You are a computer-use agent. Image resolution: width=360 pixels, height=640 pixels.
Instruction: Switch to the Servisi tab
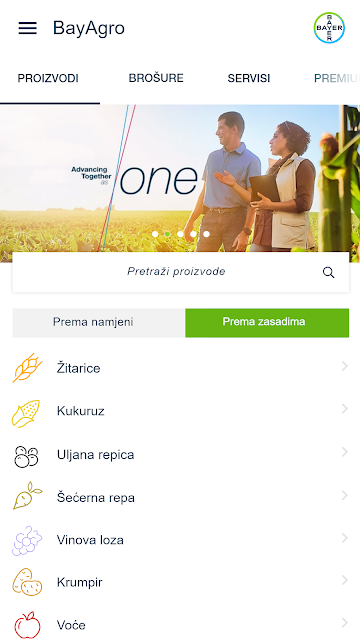tap(249, 78)
